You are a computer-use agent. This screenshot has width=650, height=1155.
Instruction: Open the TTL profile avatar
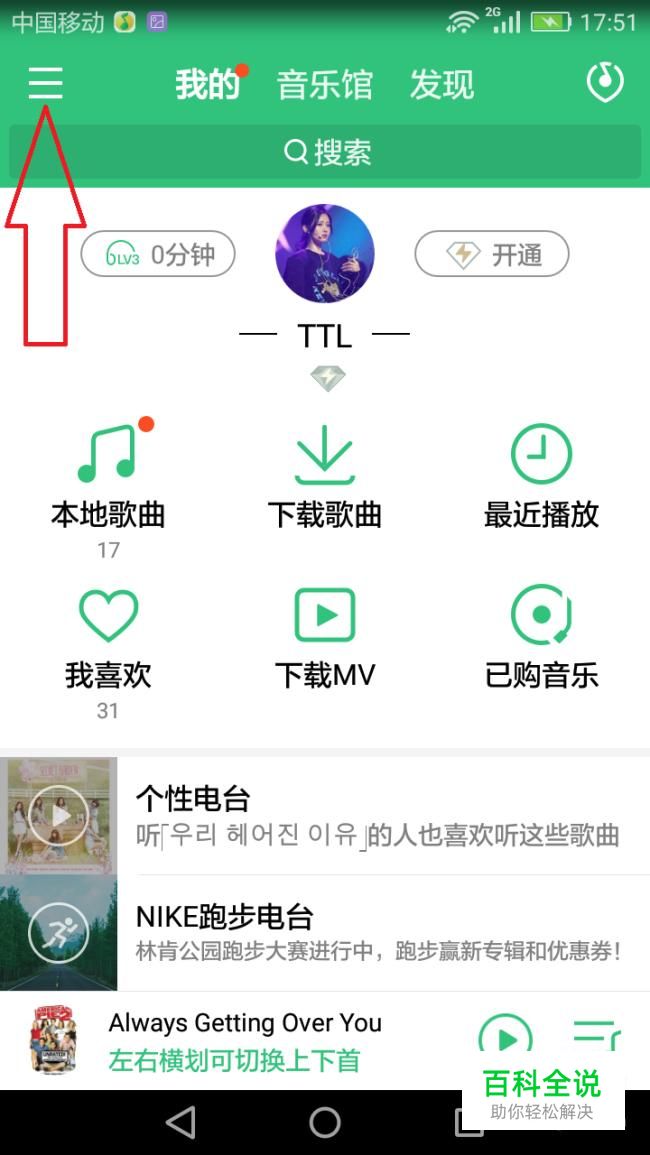pyautogui.click(x=325, y=254)
